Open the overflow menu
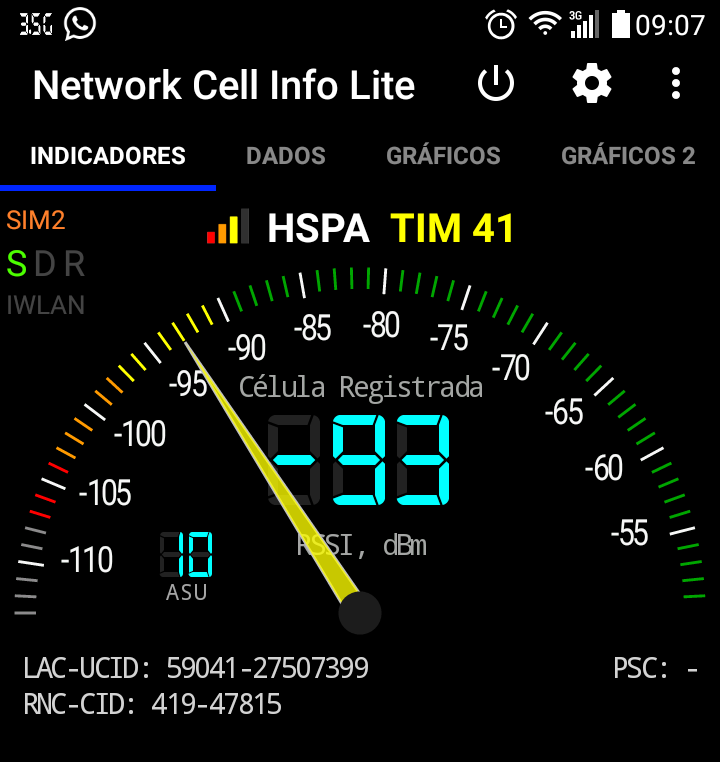Viewport: 720px width, 762px height. pos(677,84)
